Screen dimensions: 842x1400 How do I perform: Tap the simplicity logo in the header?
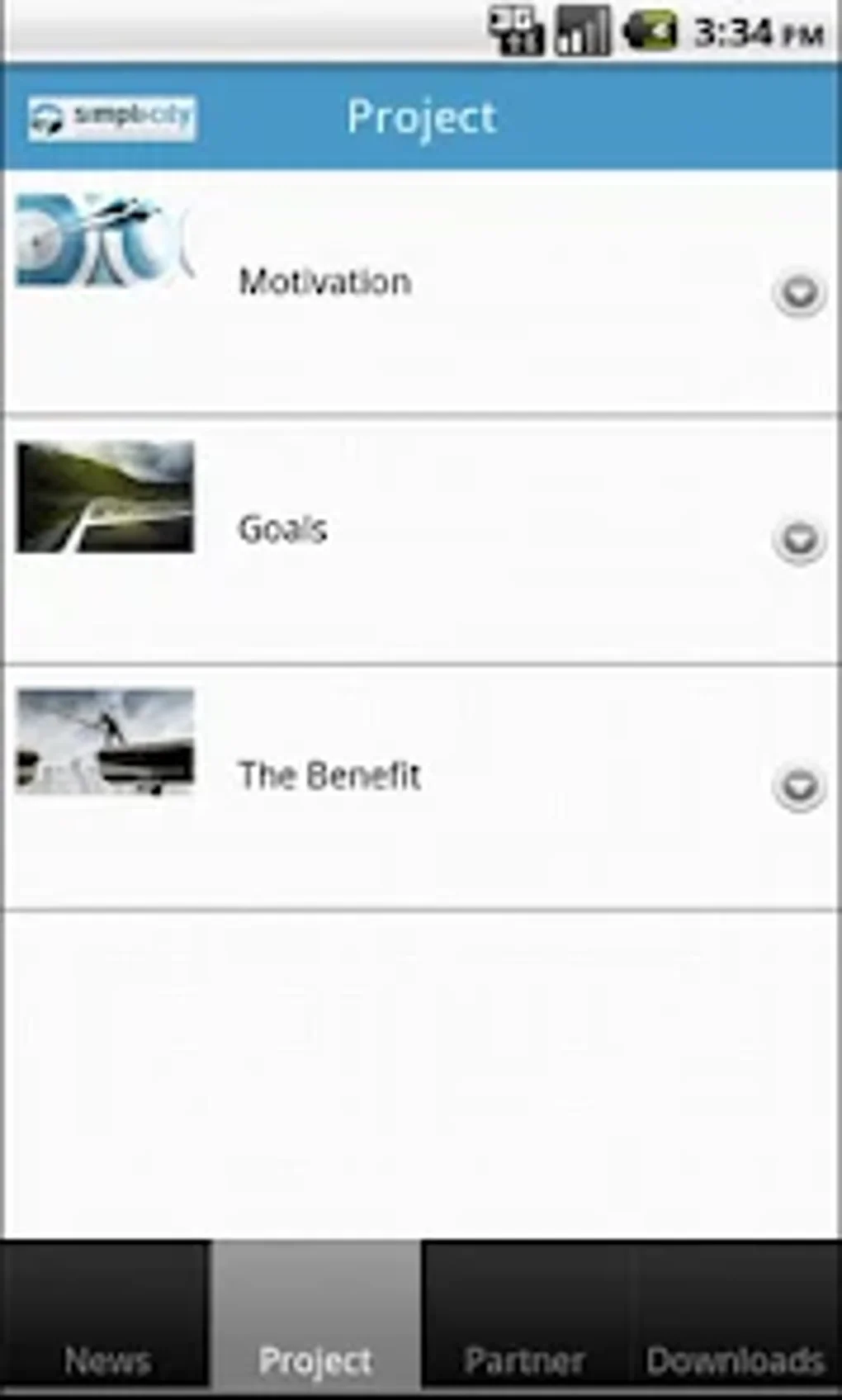[x=111, y=117]
